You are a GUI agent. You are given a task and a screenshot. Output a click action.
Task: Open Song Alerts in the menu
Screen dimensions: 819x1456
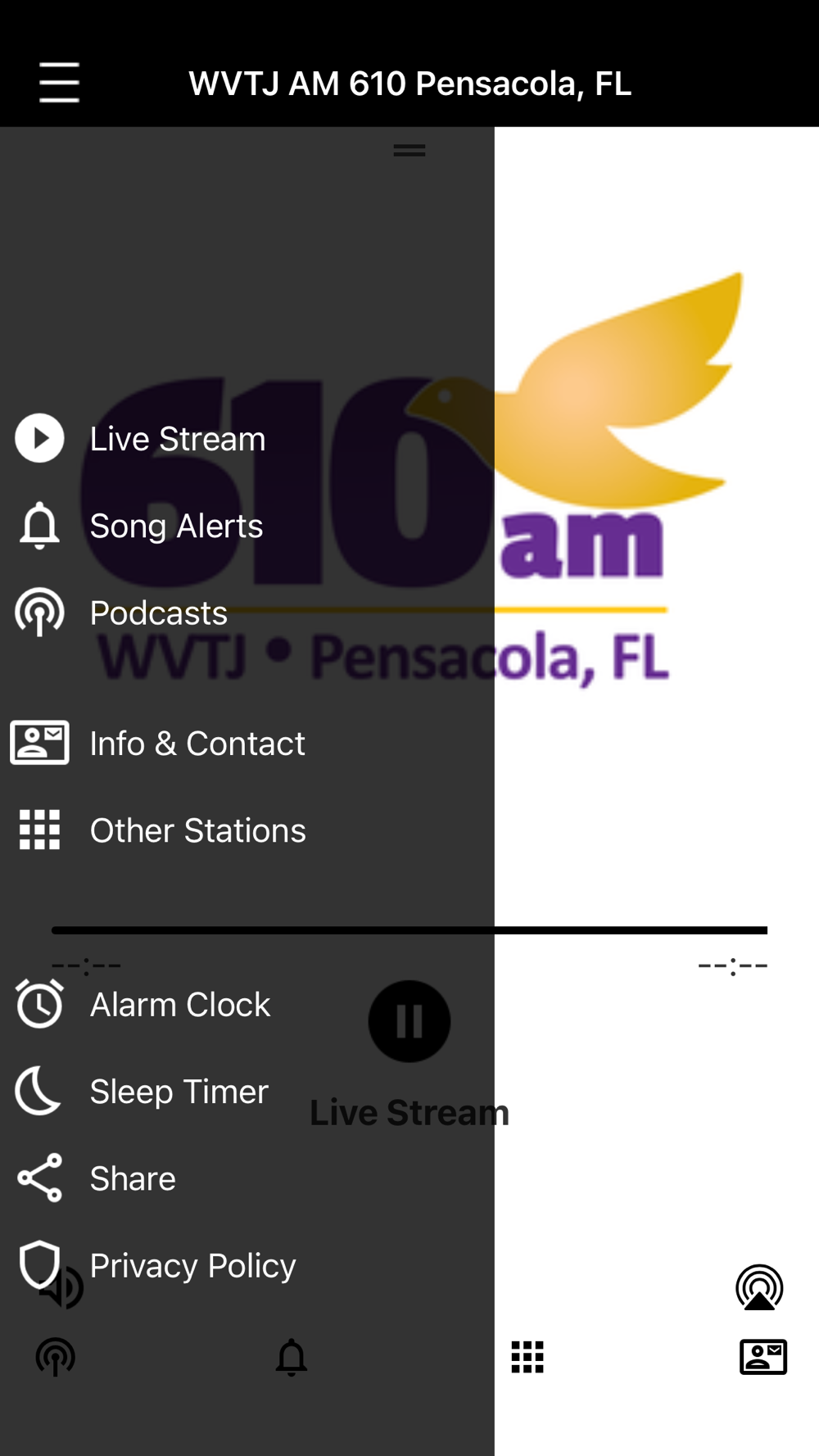pyautogui.click(x=175, y=526)
